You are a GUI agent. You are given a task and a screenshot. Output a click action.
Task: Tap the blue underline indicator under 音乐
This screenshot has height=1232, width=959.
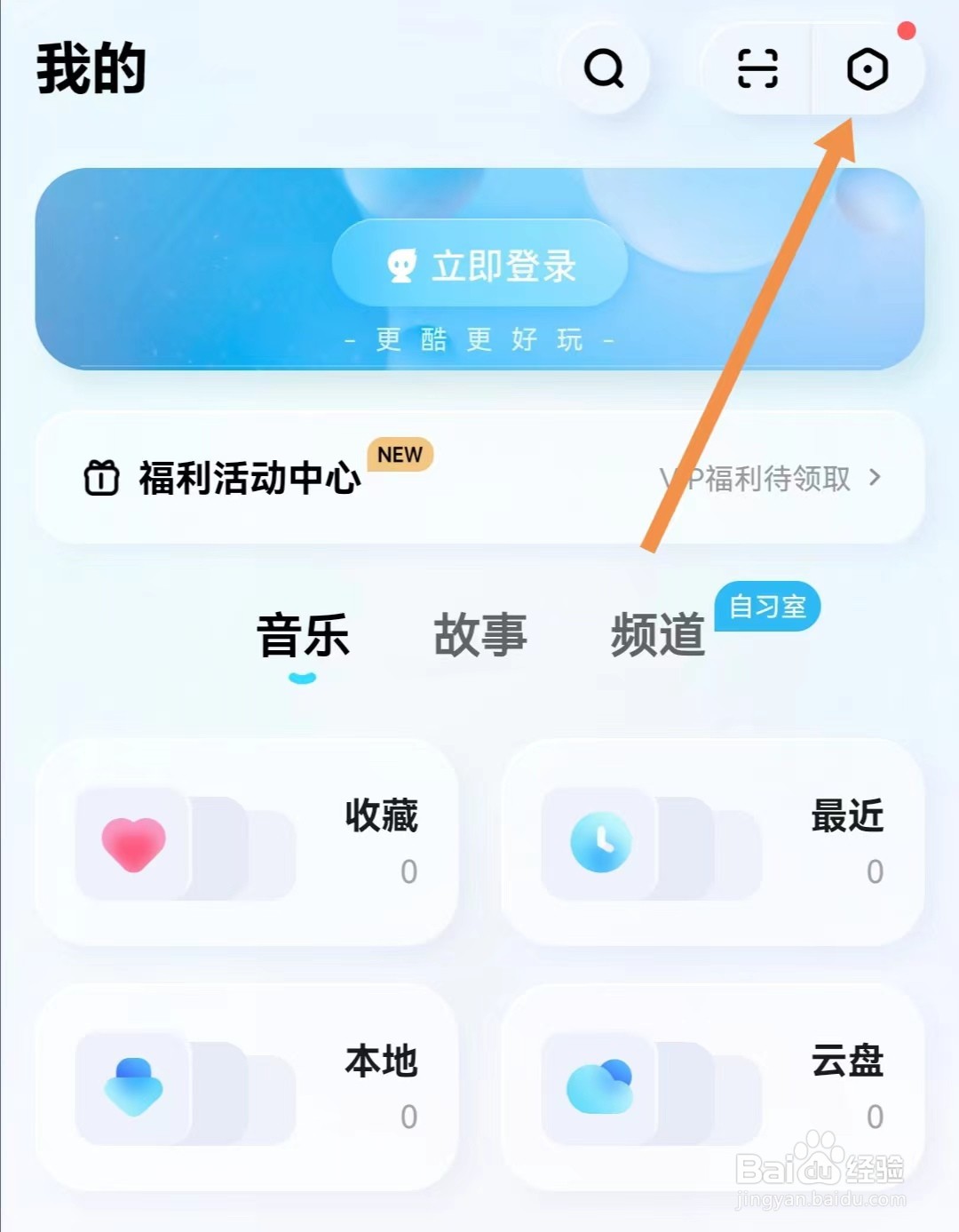click(303, 680)
